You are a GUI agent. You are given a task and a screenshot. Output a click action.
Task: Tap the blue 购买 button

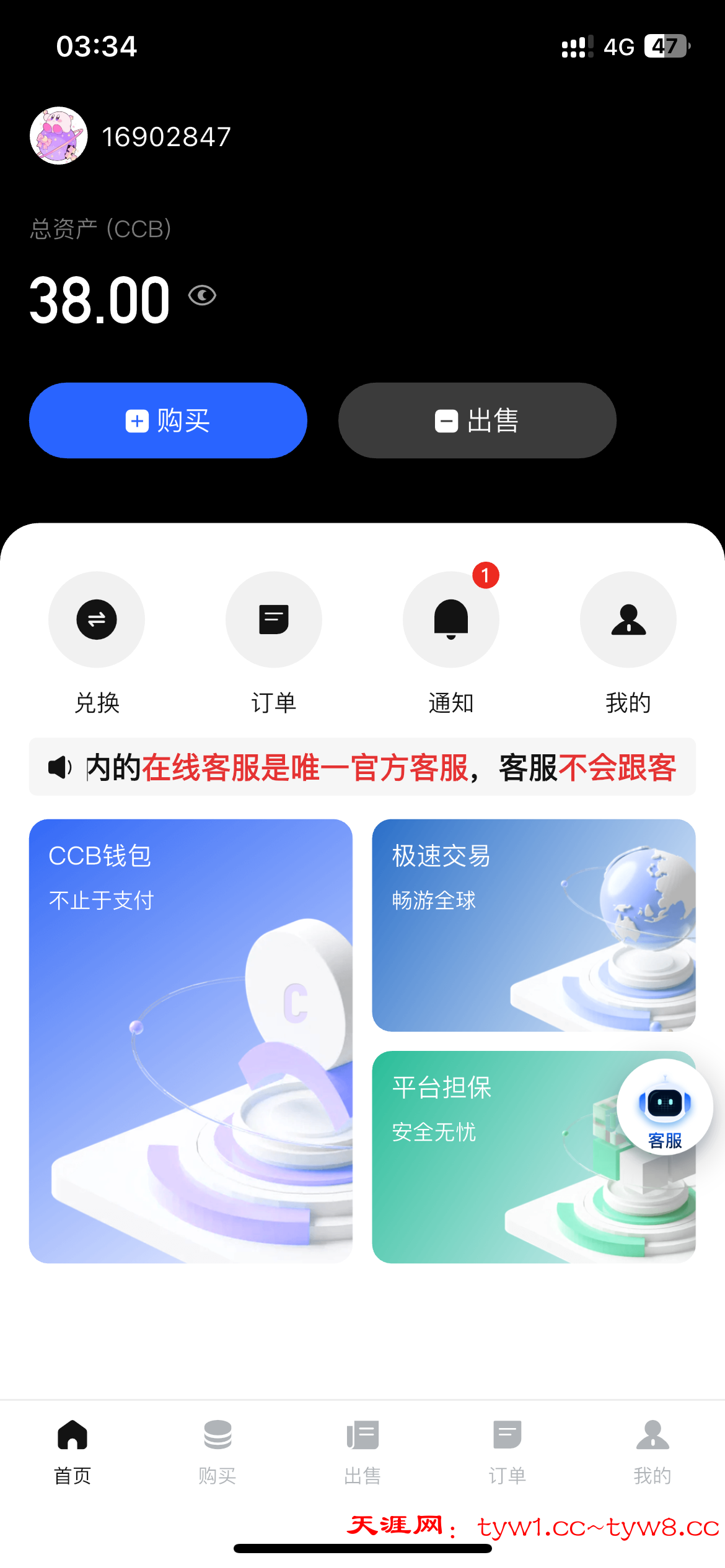[x=168, y=420]
